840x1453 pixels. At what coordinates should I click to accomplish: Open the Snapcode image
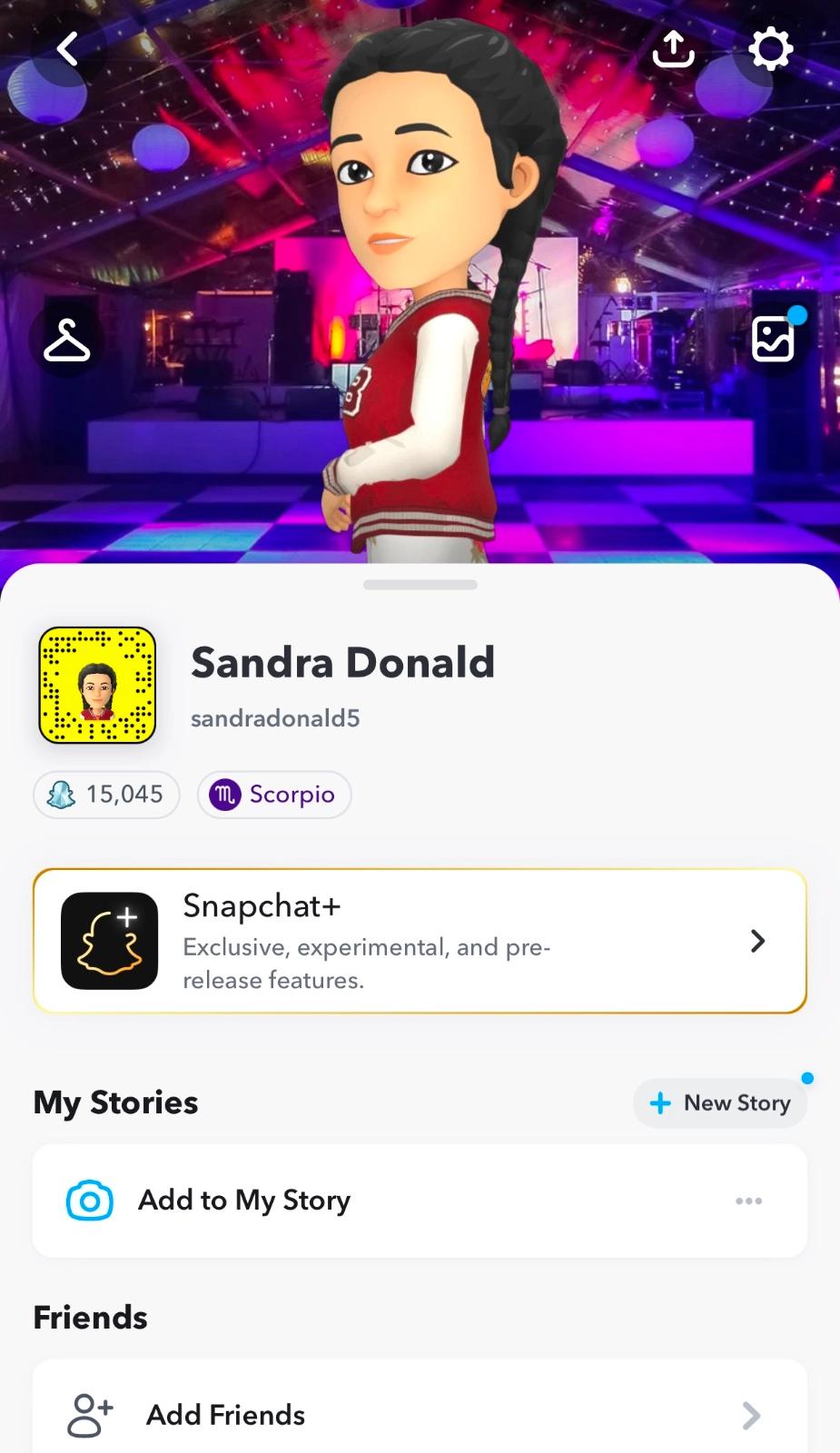click(x=97, y=686)
